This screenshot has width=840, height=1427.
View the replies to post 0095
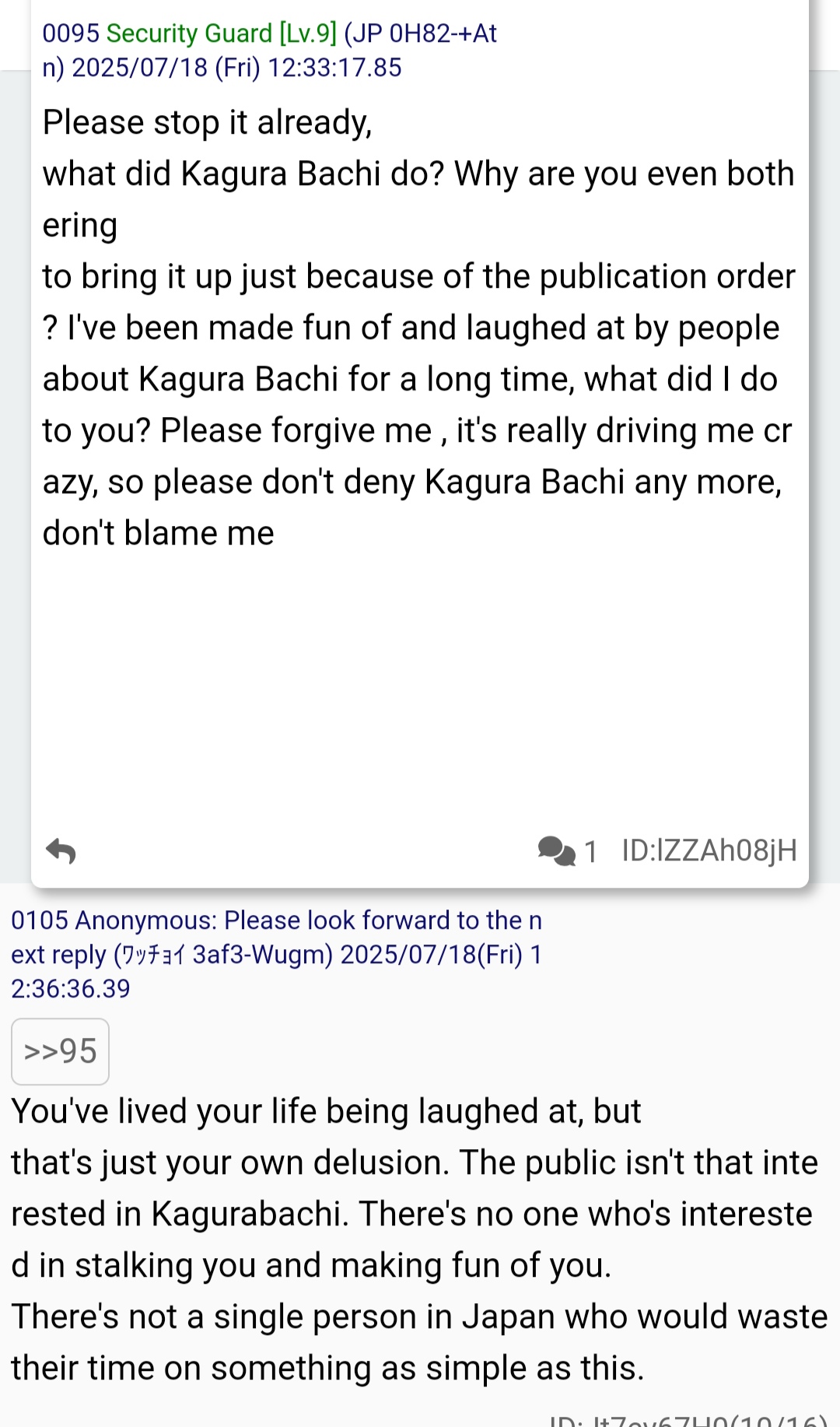point(567,851)
